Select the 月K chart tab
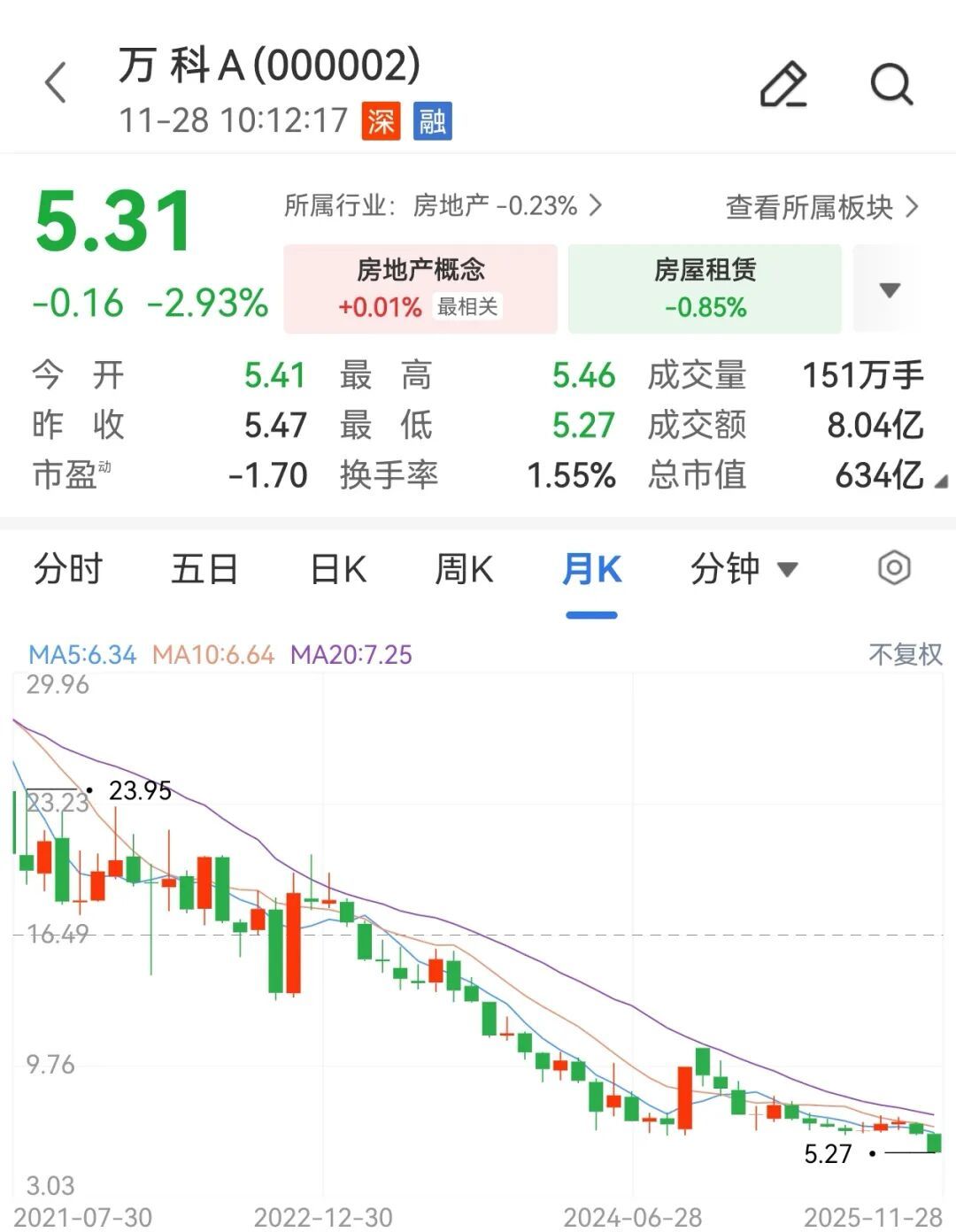Screen dimensions: 956x1232 click(591, 569)
